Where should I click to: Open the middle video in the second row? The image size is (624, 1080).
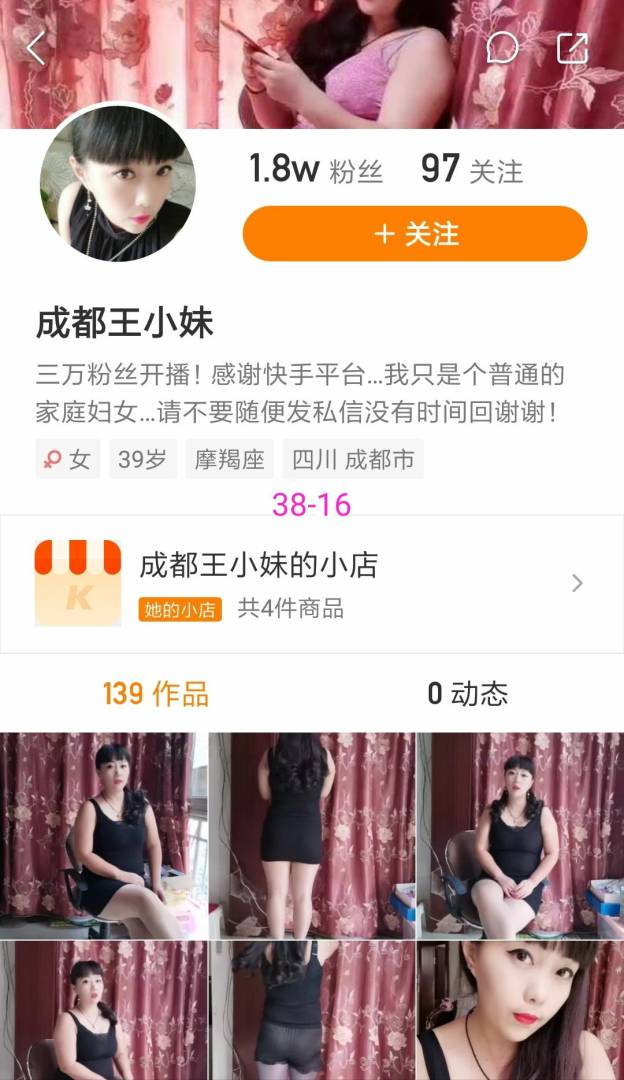pyautogui.click(x=311, y=1010)
